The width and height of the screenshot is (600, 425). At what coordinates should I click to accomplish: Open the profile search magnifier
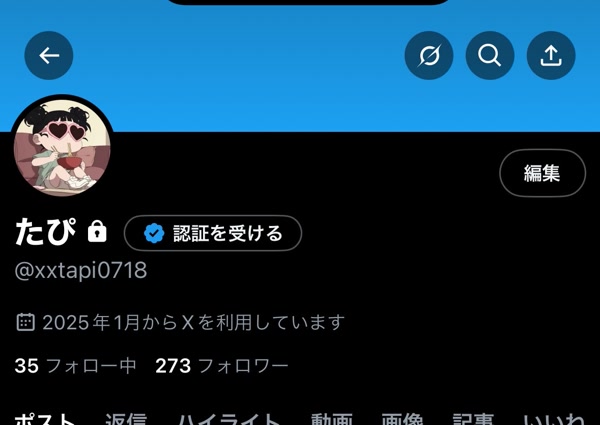pyautogui.click(x=490, y=56)
